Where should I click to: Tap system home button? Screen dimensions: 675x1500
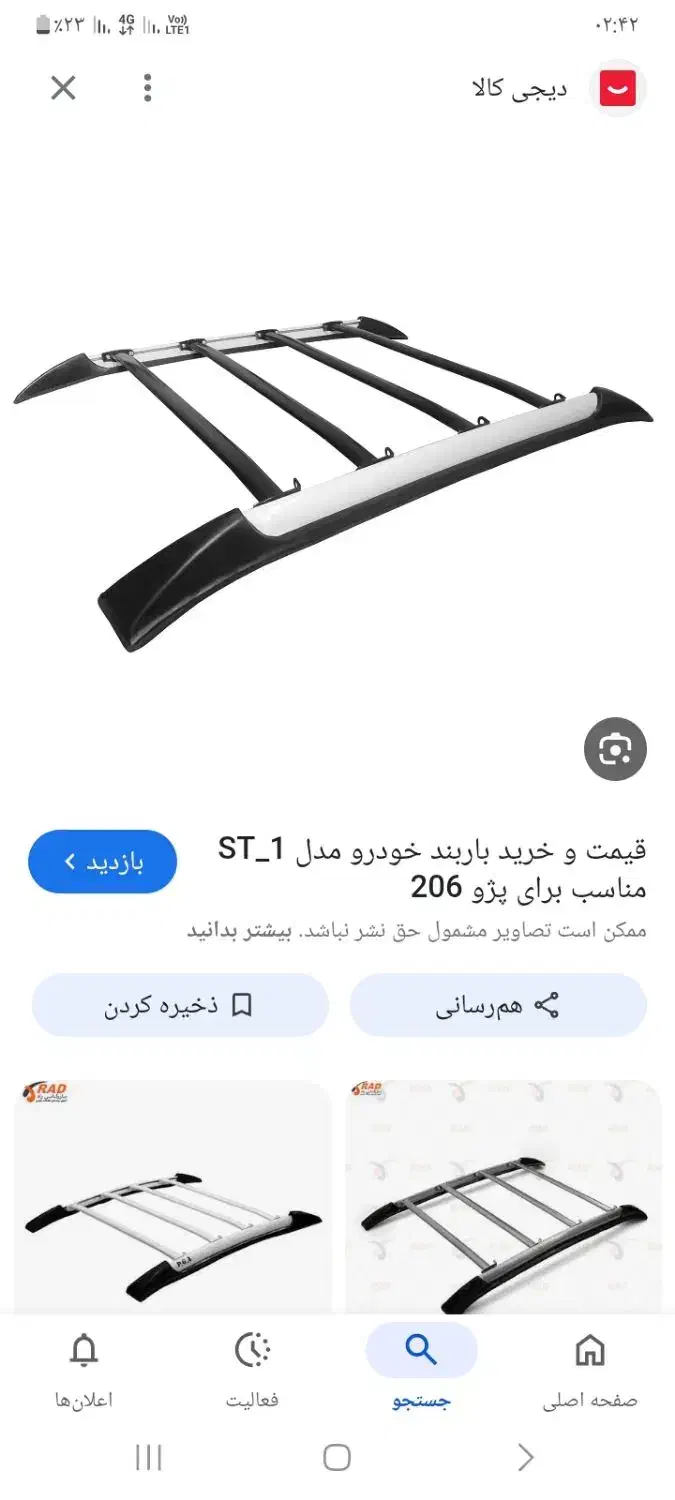point(337,1458)
